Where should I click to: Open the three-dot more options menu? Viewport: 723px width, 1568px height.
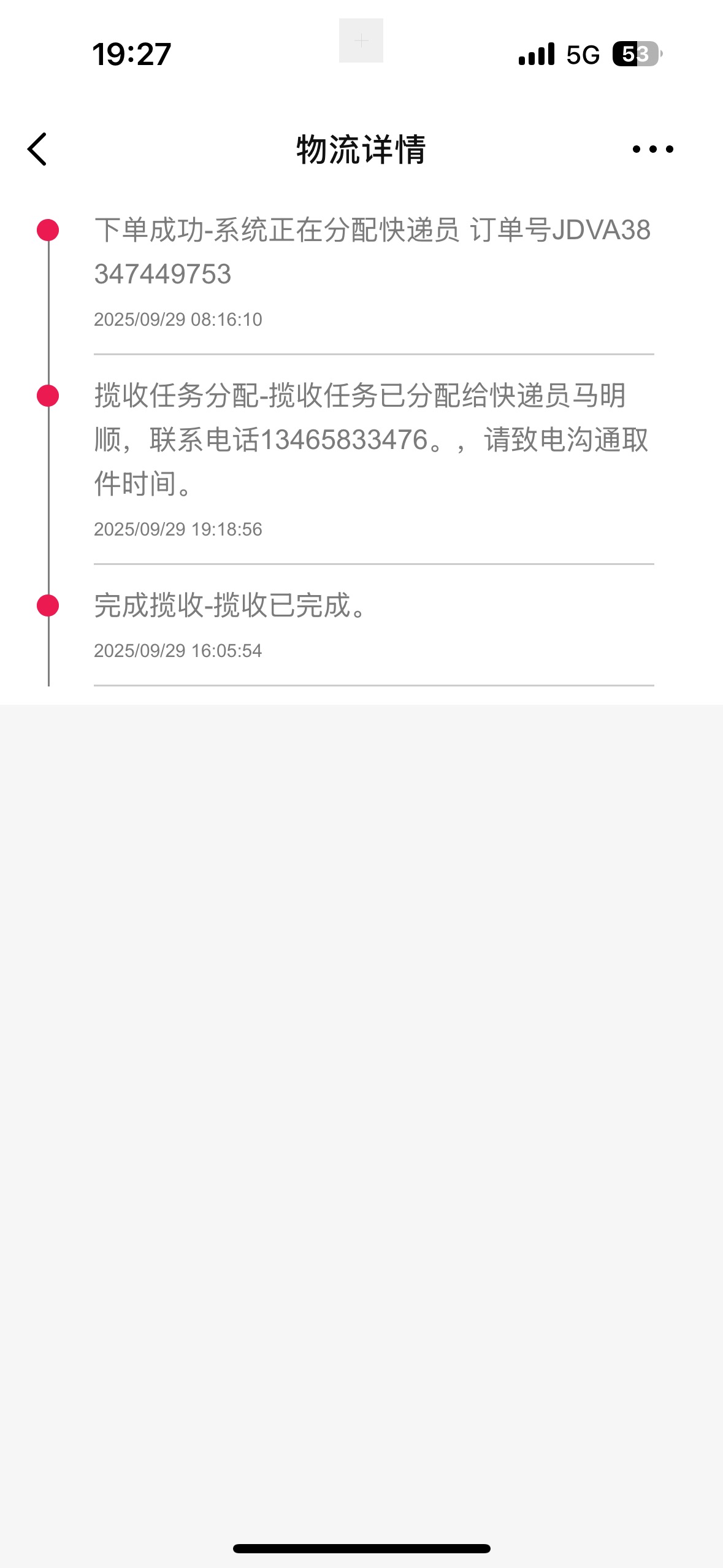pyautogui.click(x=652, y=149)
